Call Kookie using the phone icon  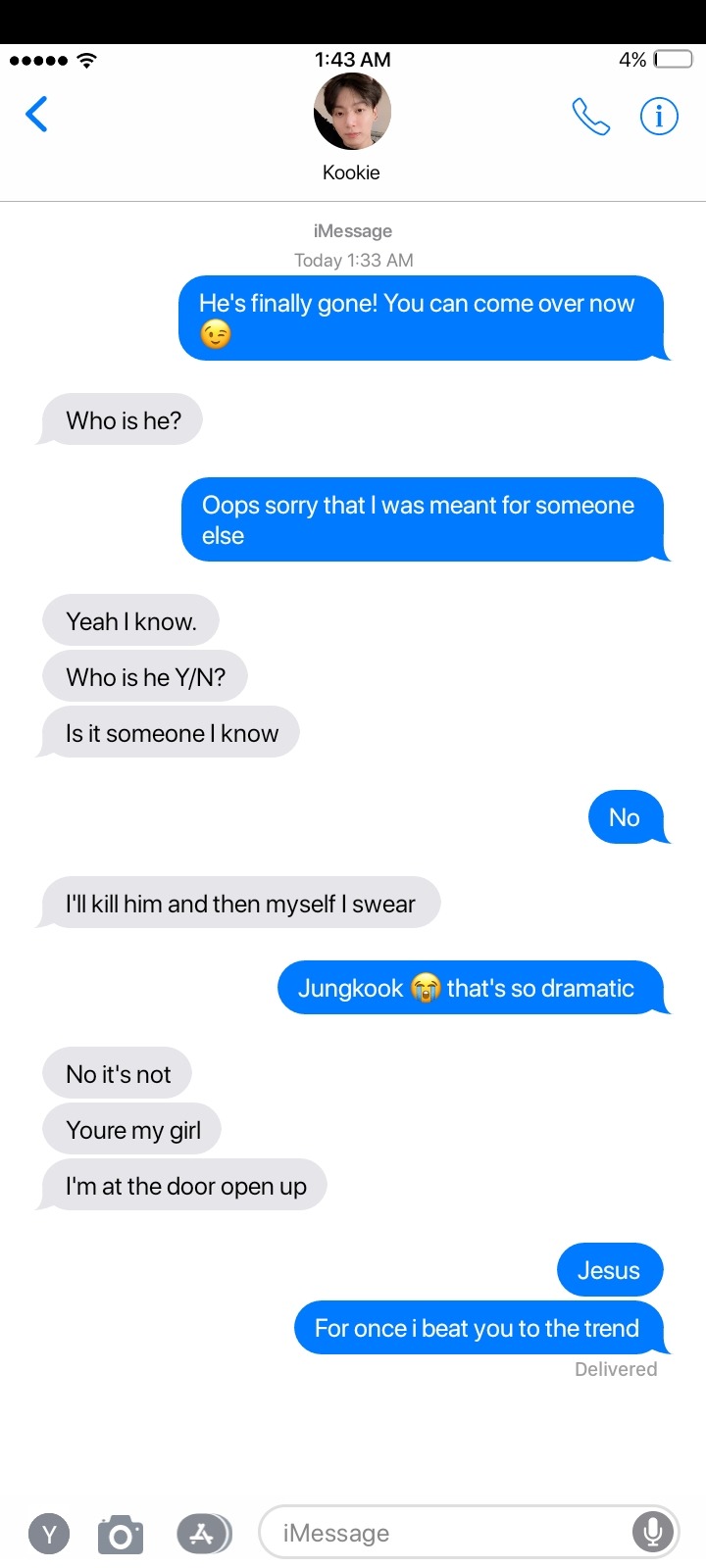(590, 117)
